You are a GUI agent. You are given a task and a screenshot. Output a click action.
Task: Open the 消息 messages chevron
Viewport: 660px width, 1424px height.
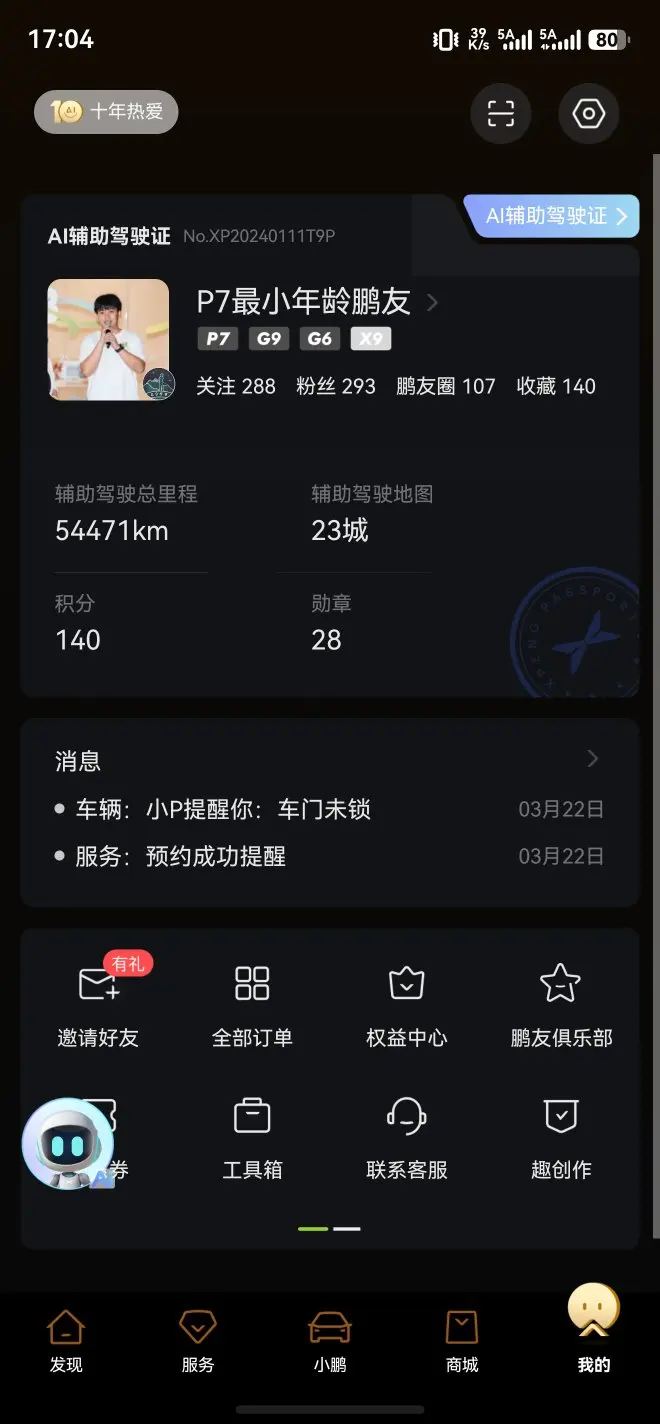(x=592, y=759)
